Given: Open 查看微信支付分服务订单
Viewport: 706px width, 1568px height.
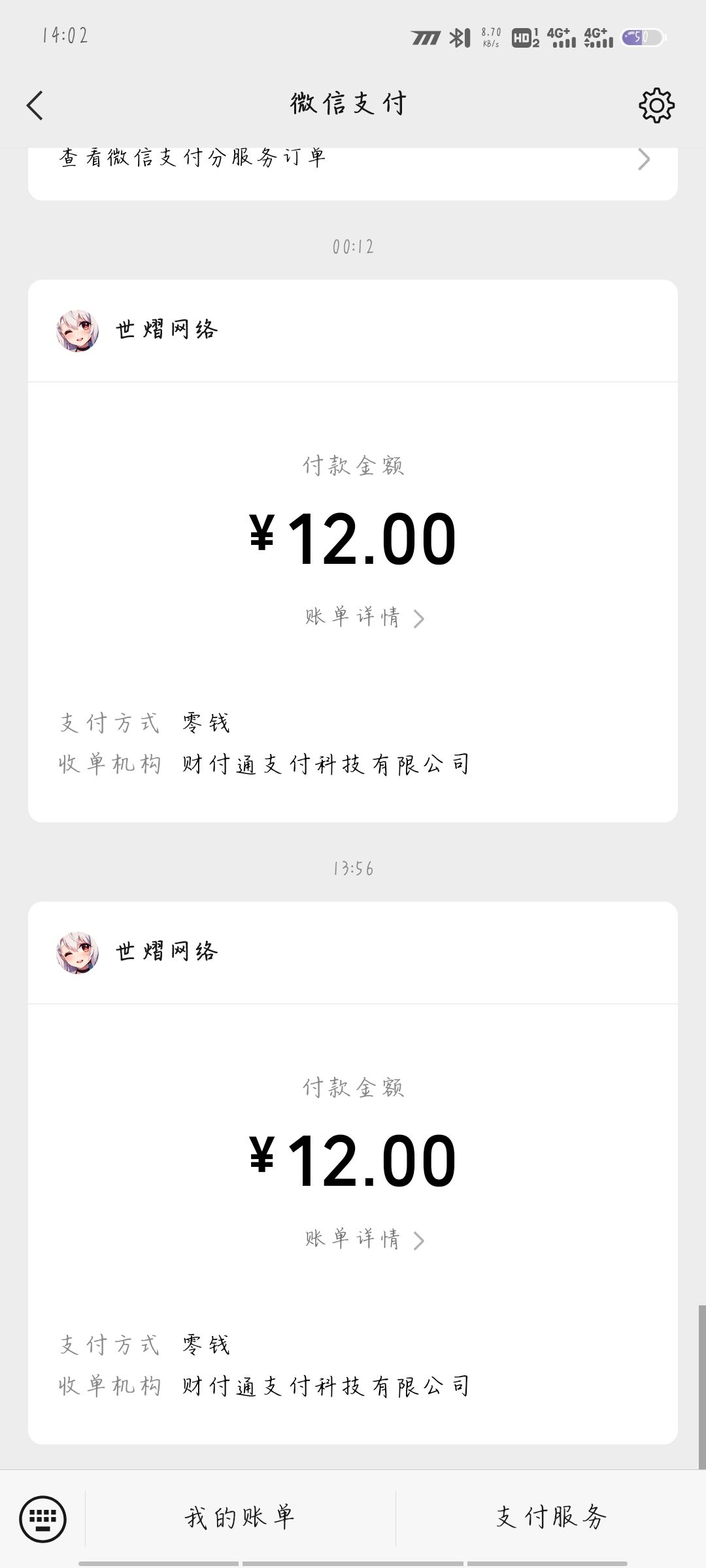Looking at the screenshot, I should click(x=353, y=159).
